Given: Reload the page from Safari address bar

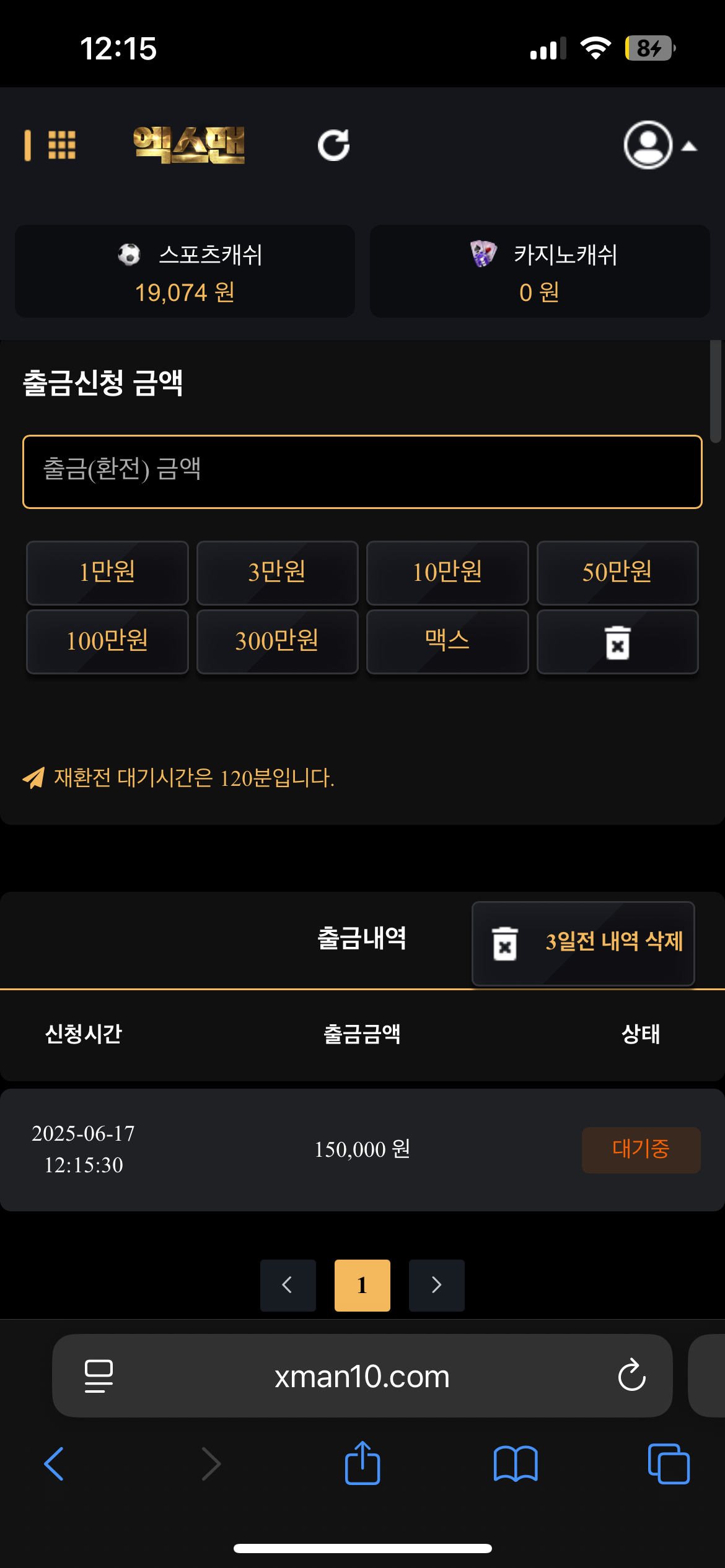Looking at the screenshot, I should [x=631, y=1375].
